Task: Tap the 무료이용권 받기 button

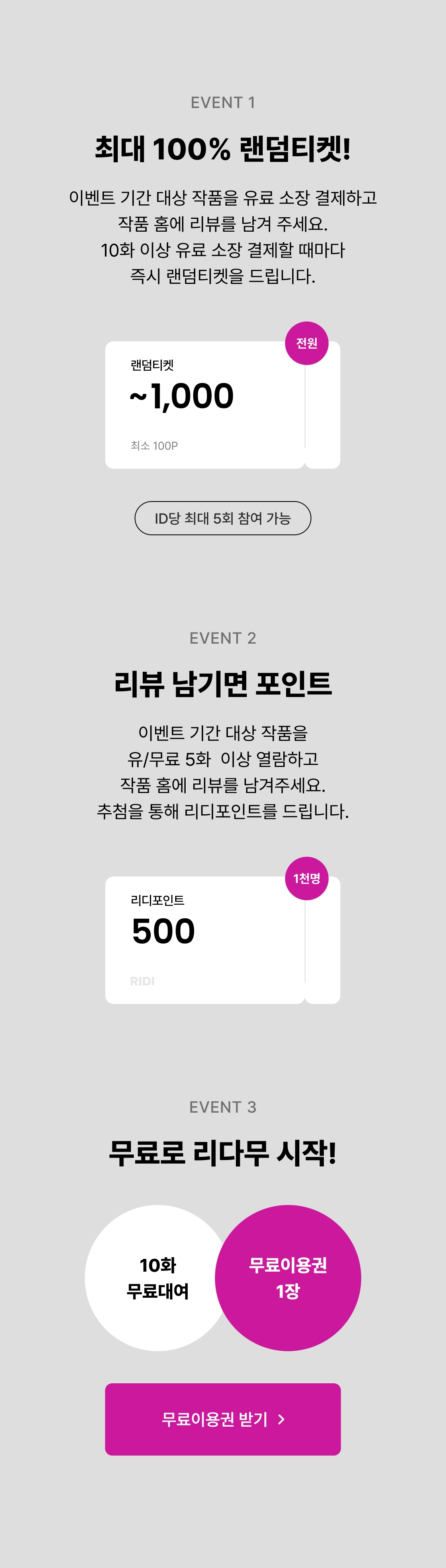Action: click(x=222, y=1419)
